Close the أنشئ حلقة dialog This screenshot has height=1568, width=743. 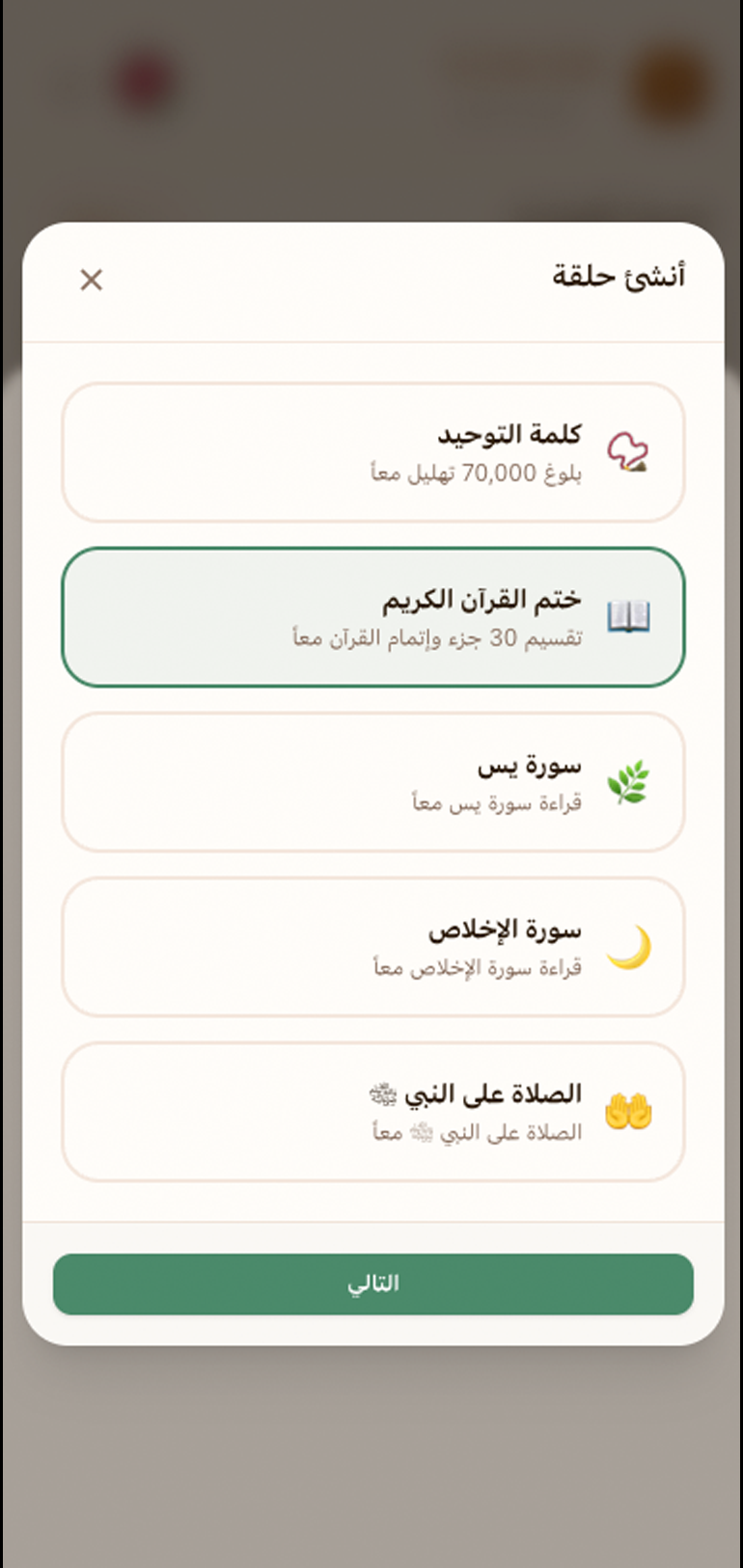click(92, 280)
